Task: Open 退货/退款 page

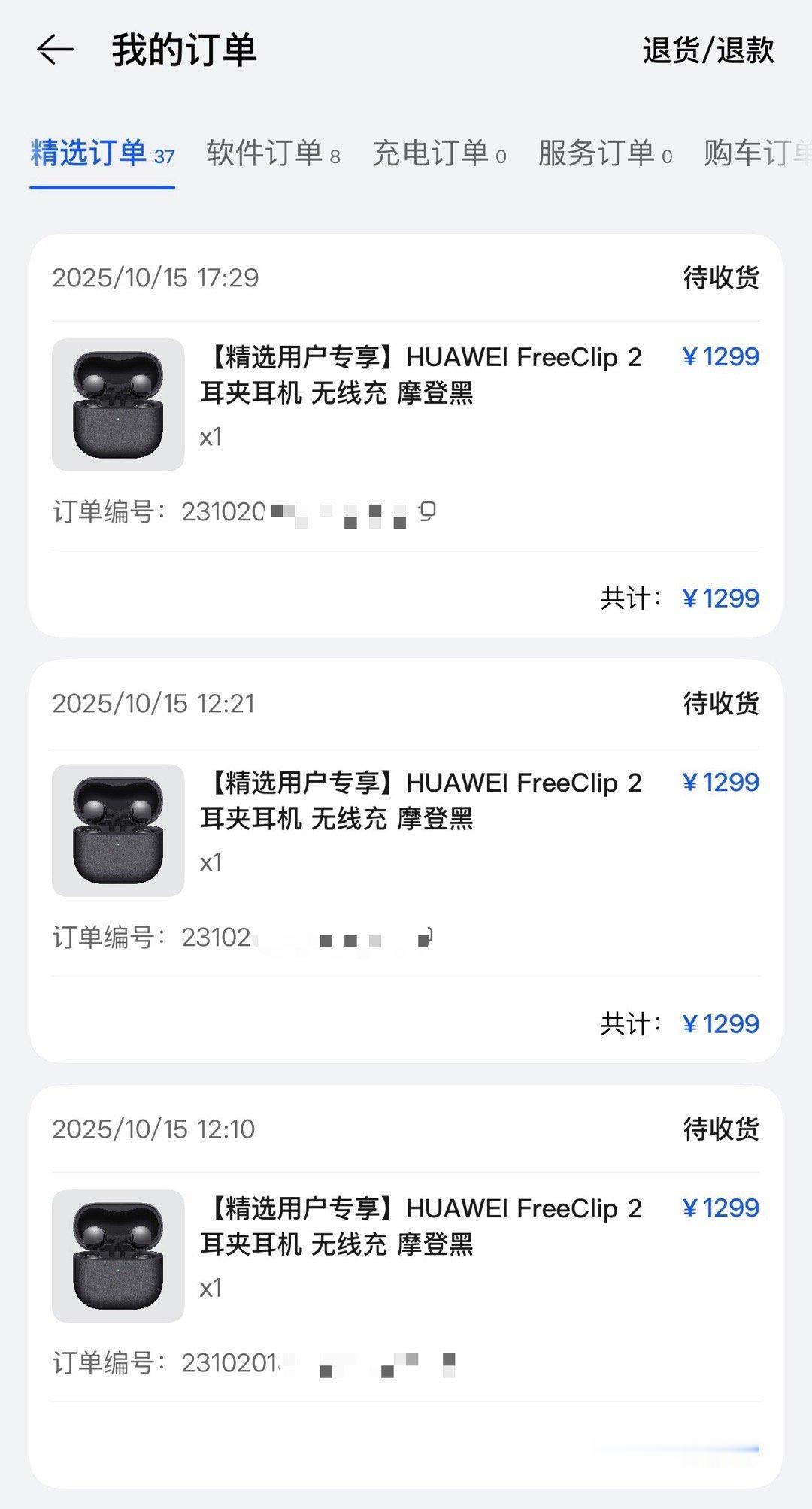Action: (x=707, y=50)
